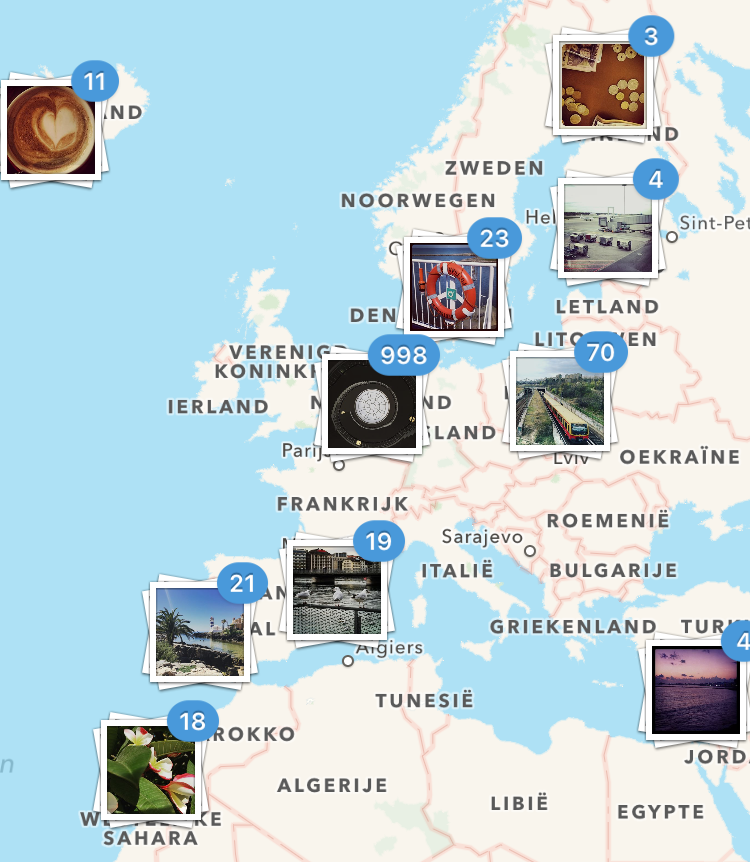Open the harbor photo stack with 19
The height and width of the screenshot is (862, 750).
click(336, 590)
